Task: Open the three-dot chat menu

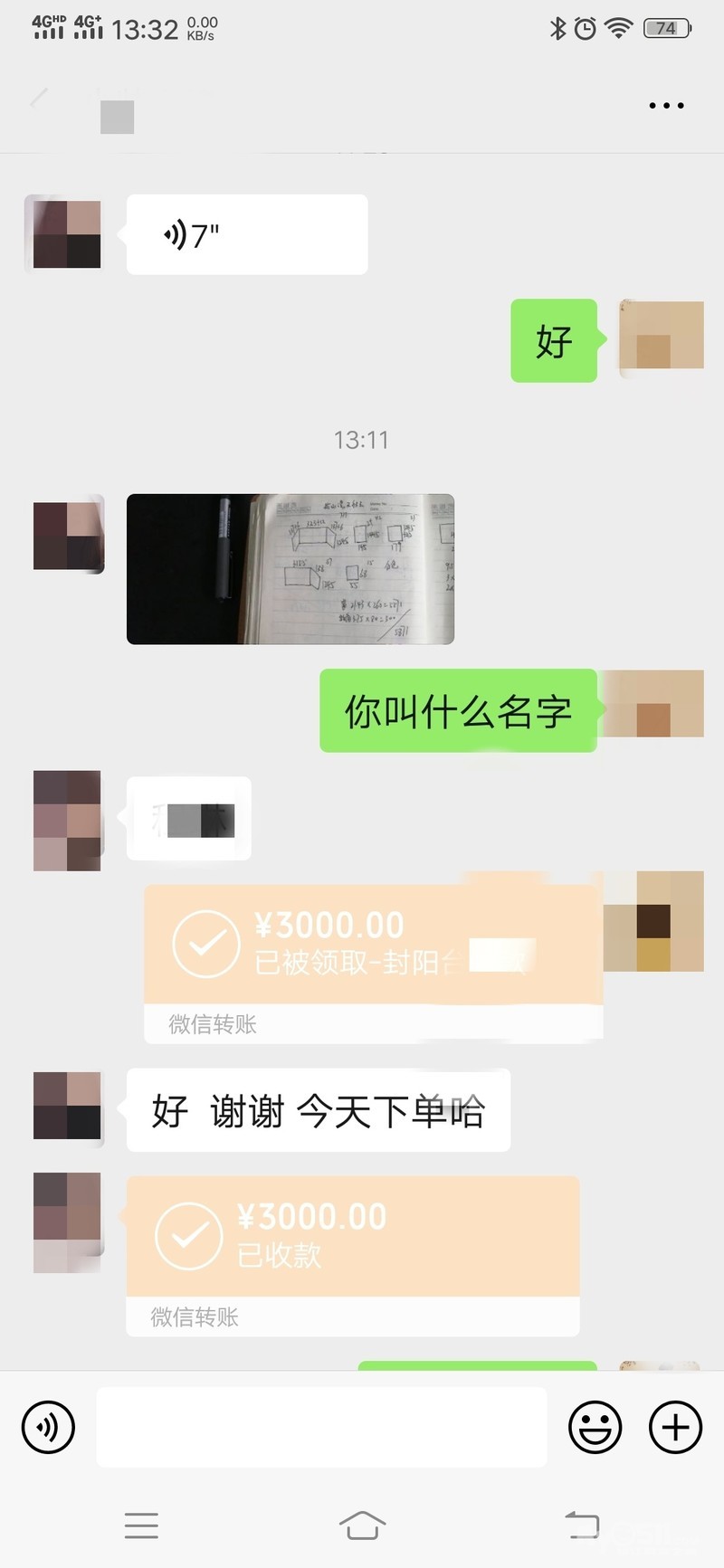Action: [x=666, y=106]
